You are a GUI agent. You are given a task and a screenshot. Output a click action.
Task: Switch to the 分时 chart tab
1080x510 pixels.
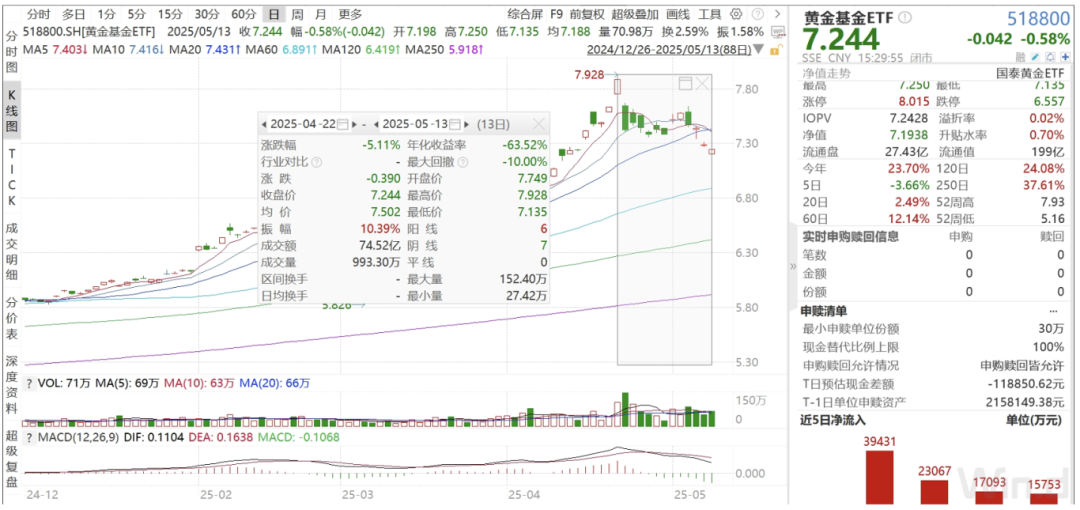click(39, 14)
